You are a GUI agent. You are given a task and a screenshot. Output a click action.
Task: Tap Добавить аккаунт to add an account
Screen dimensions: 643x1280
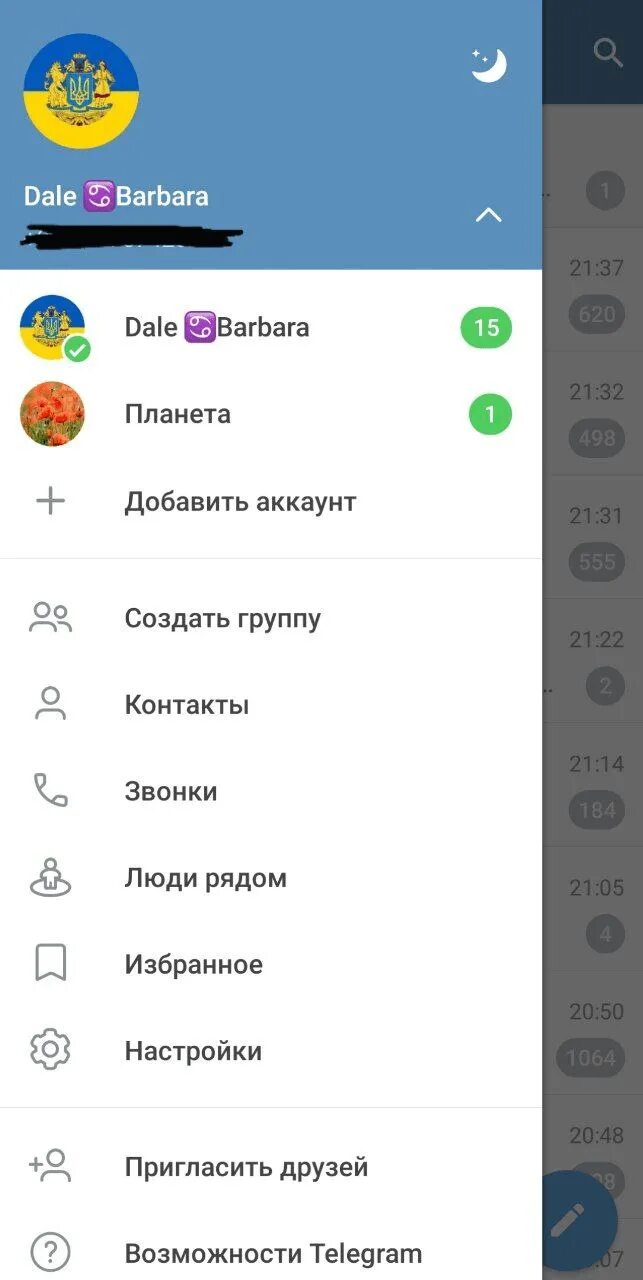click(240, 501)
